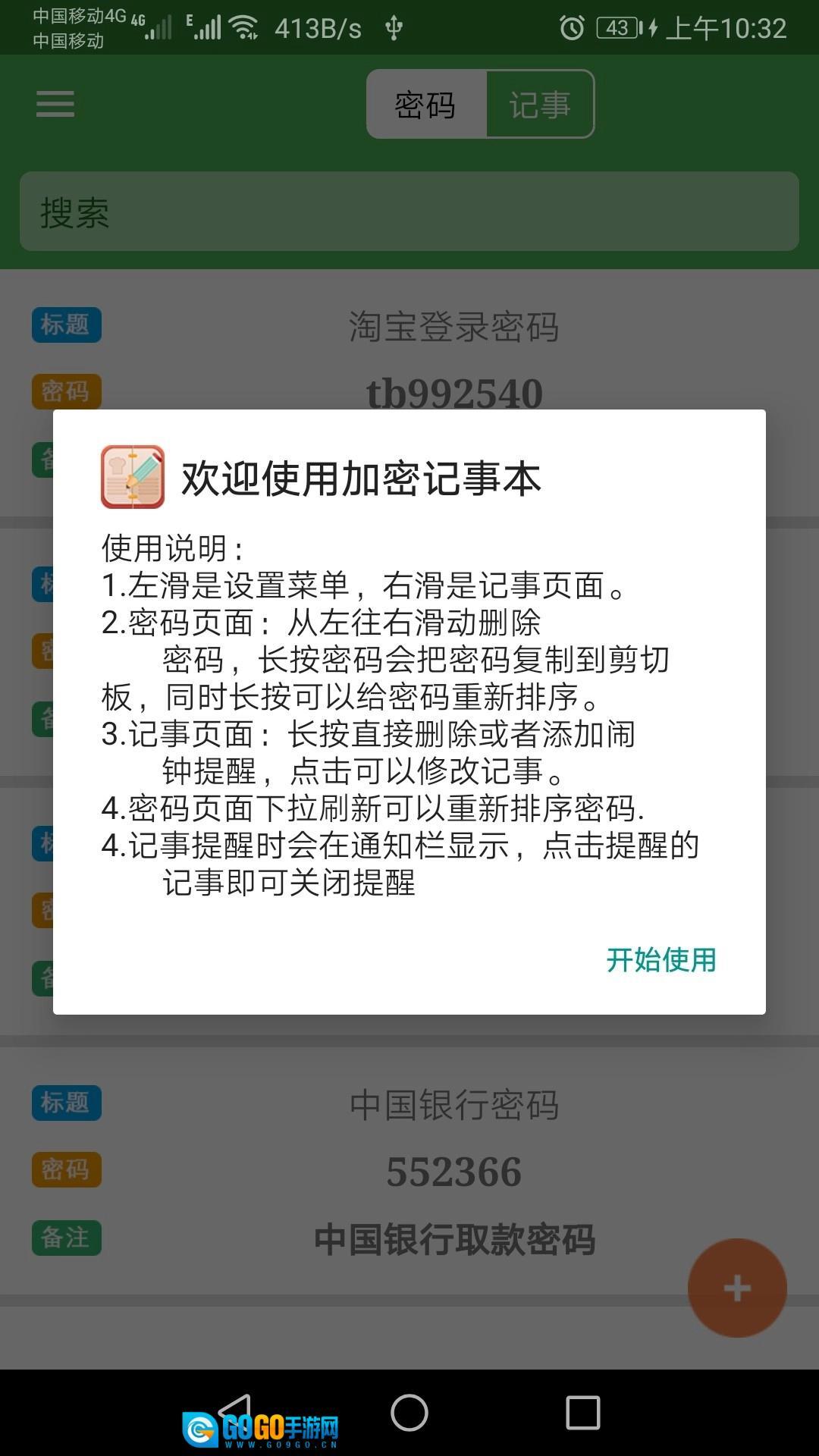This screenshot has width=819, height=1456.
Task: Open the recent apps view
Action: (582, 1413)
